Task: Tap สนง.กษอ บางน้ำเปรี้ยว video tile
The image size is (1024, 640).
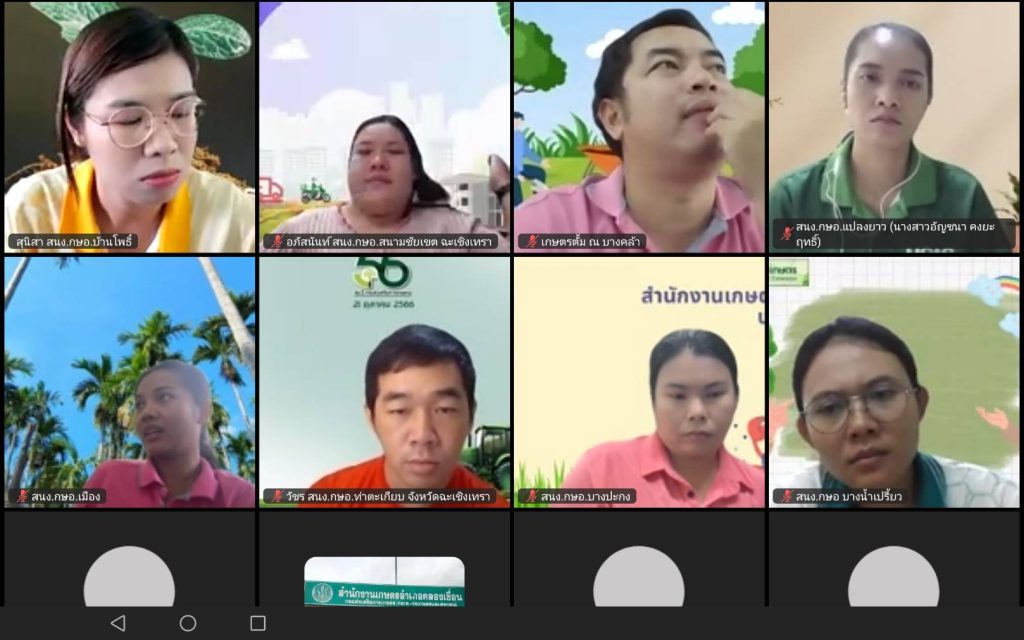Action: (x=895, y=382)
